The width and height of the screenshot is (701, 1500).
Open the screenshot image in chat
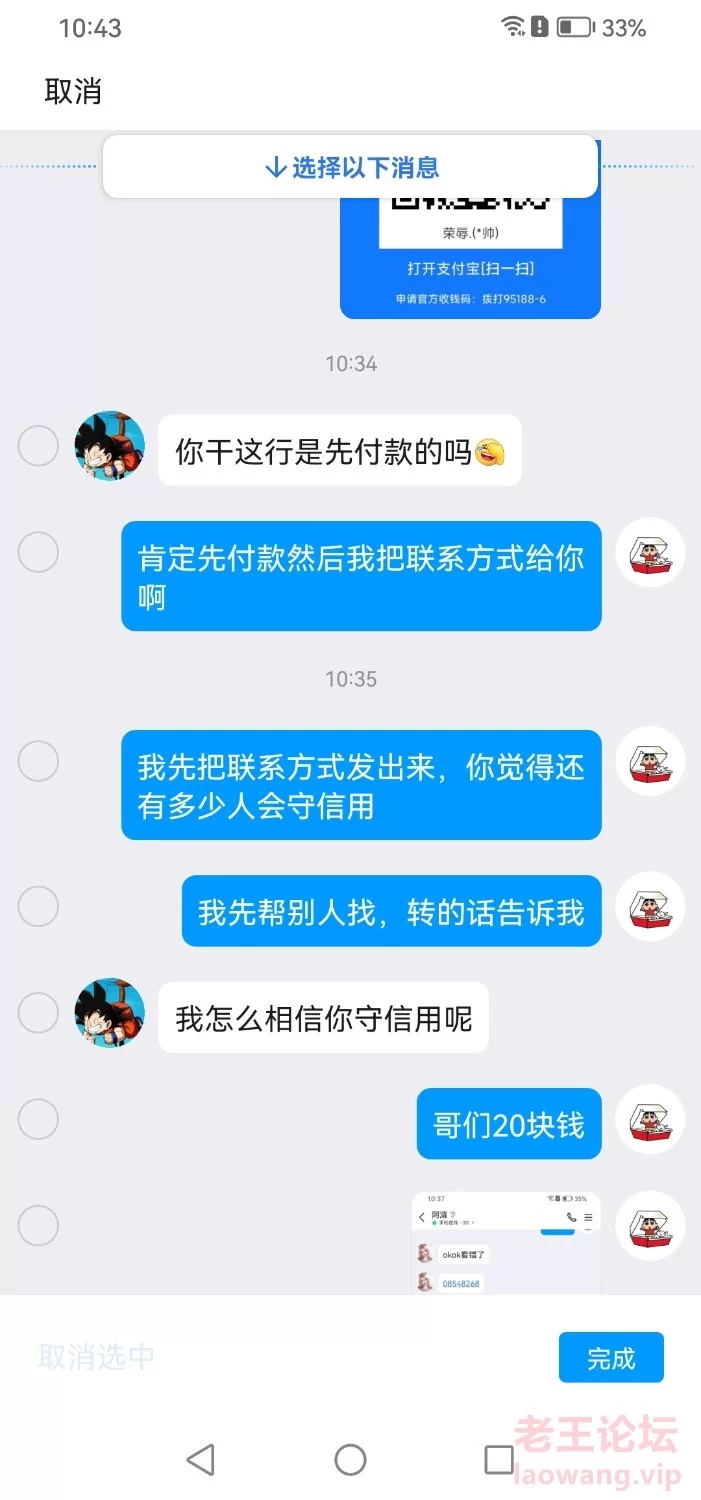tap(507, 1243)
